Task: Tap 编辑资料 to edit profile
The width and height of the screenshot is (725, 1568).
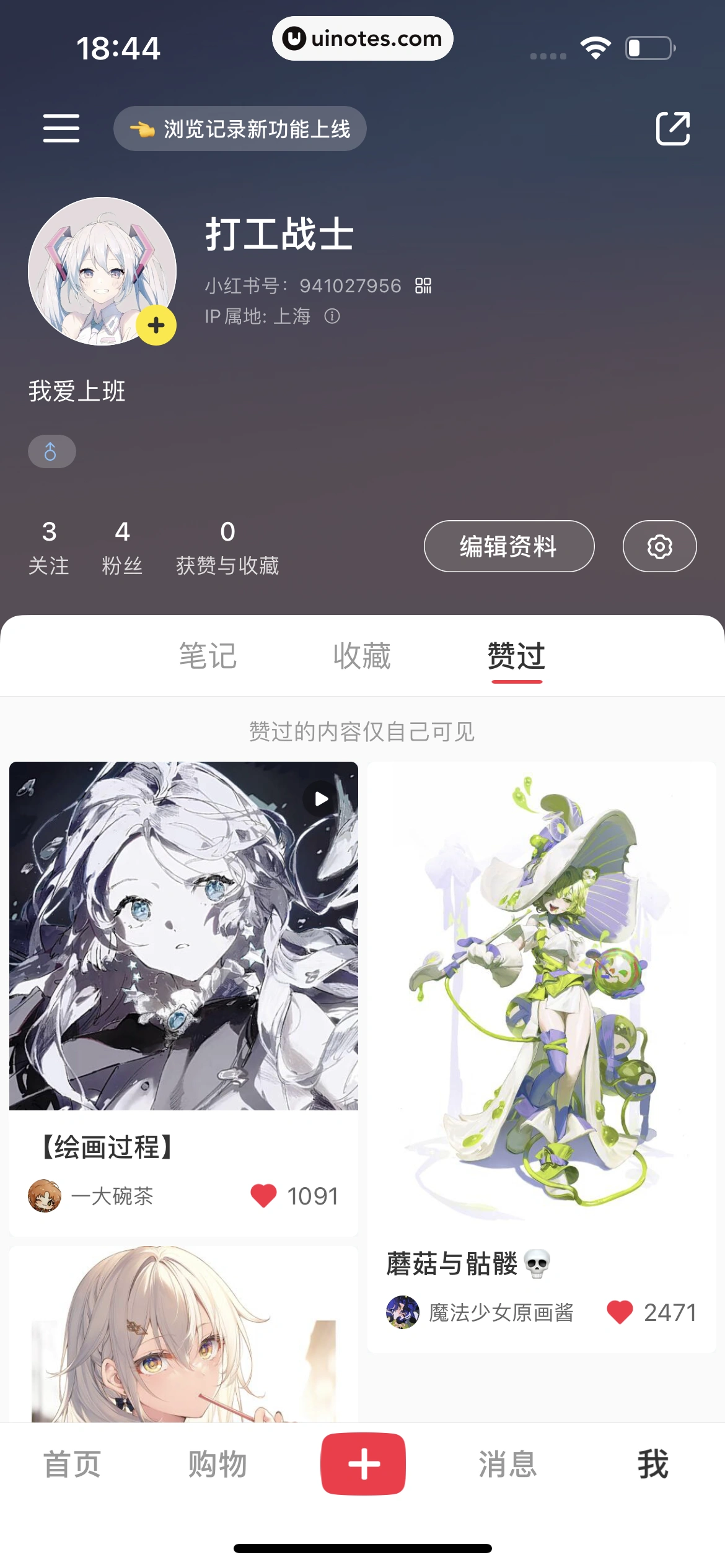Action: (x=509, y=546)
